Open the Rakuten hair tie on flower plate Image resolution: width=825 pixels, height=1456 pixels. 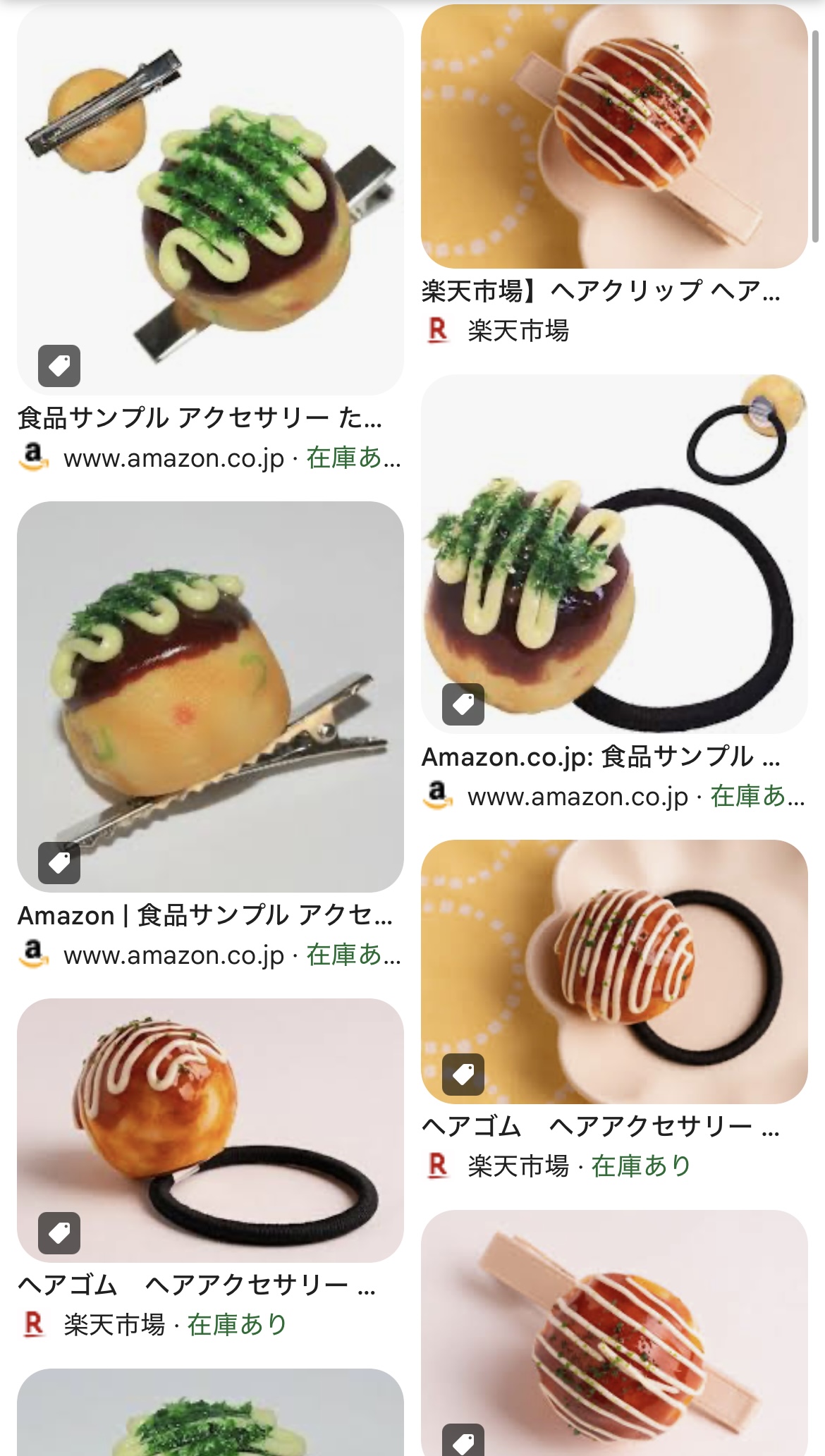[613, 972]
